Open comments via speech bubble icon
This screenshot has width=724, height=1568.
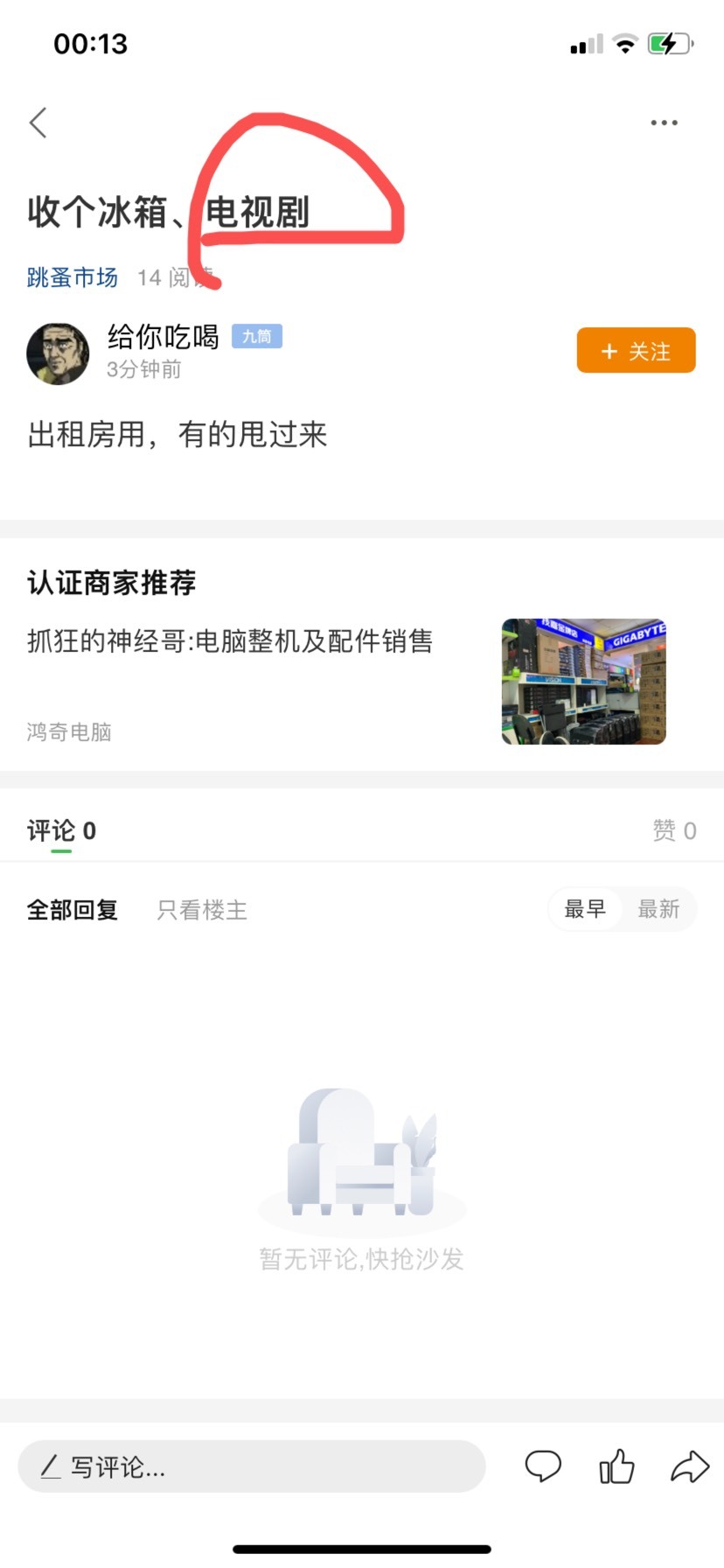coord(543,1466)
